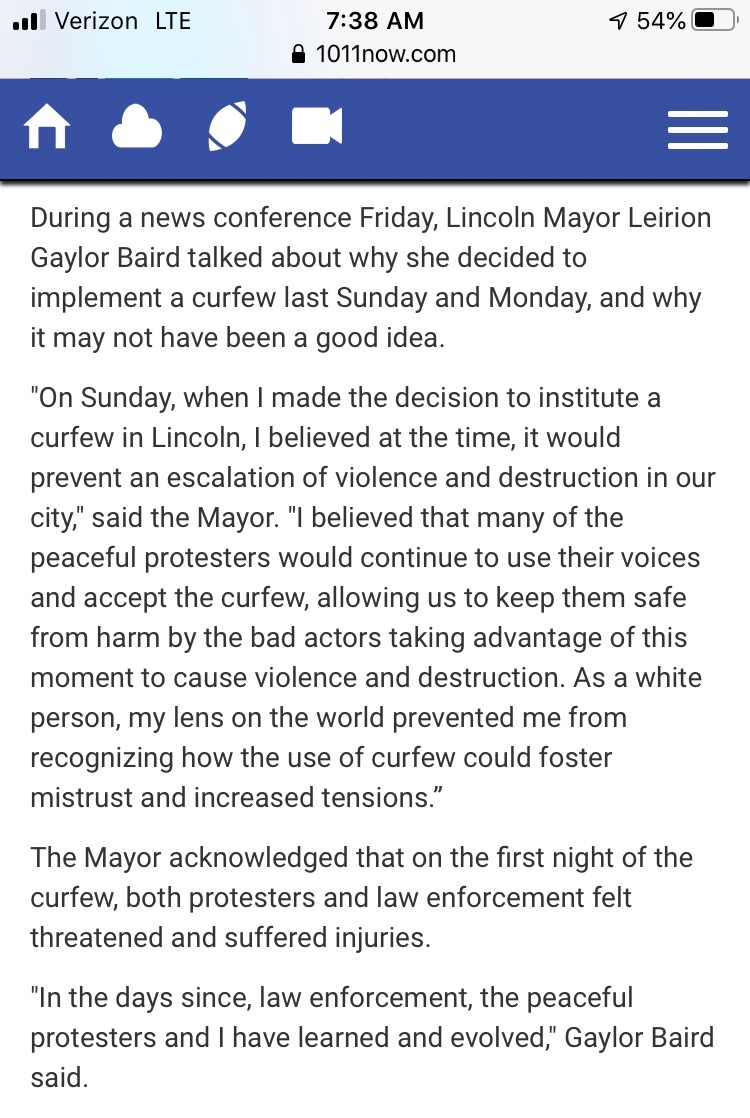Screen dimensions: 750x1118
Task: Open the sports section football icon
Action: click(x=227, y=128)
